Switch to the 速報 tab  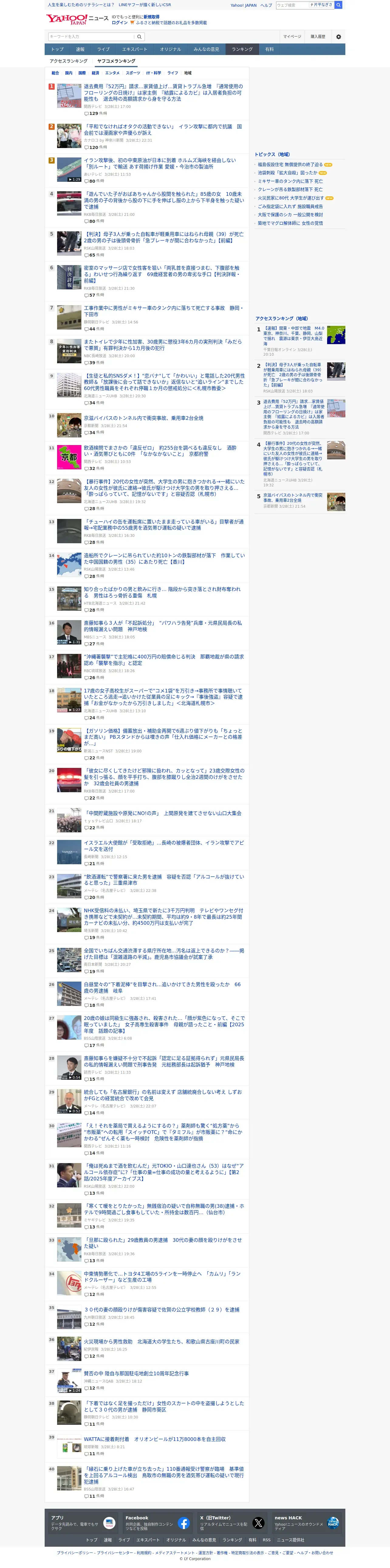(x=80, y=49)
